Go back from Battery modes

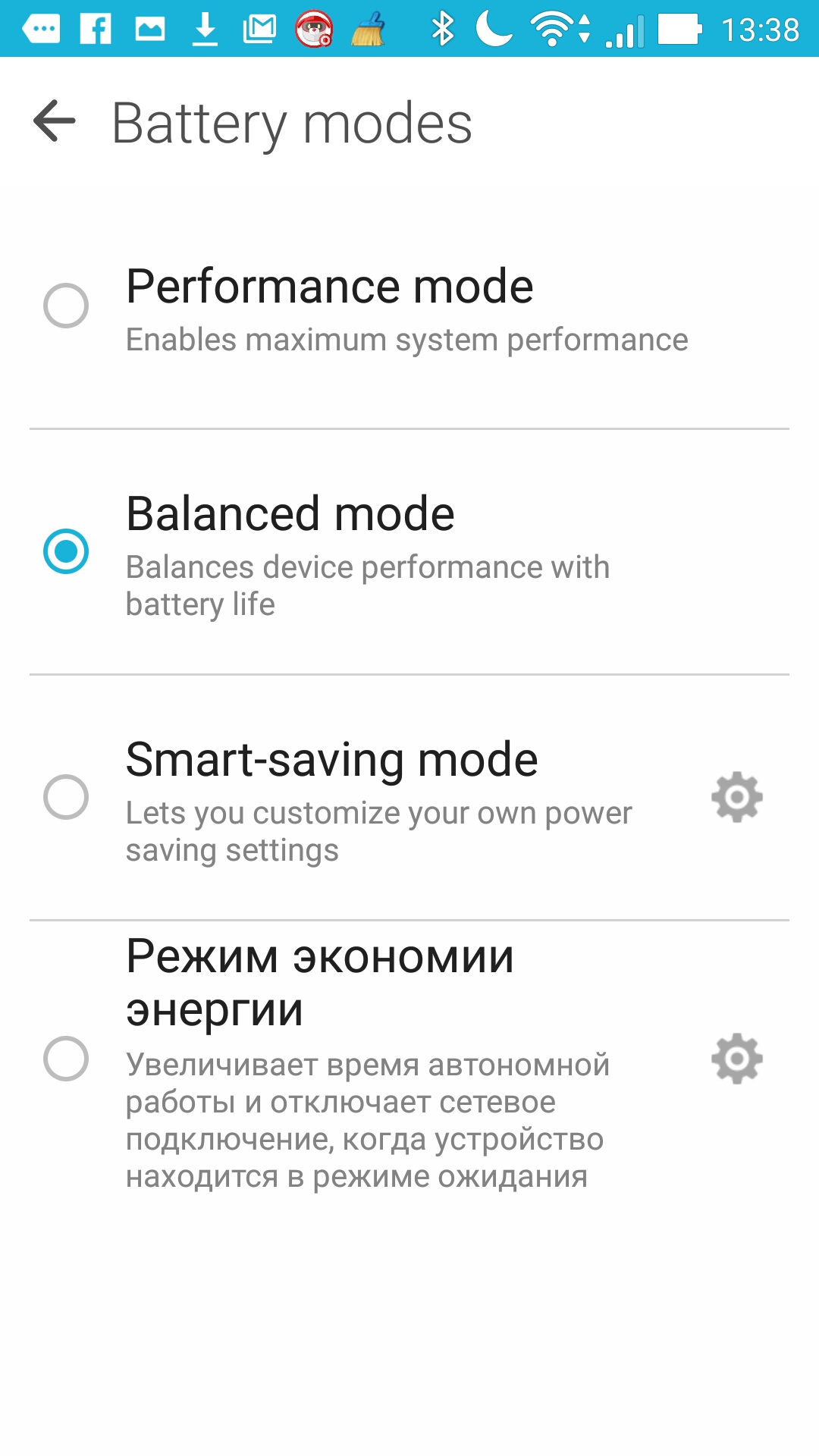coord(55,121)
